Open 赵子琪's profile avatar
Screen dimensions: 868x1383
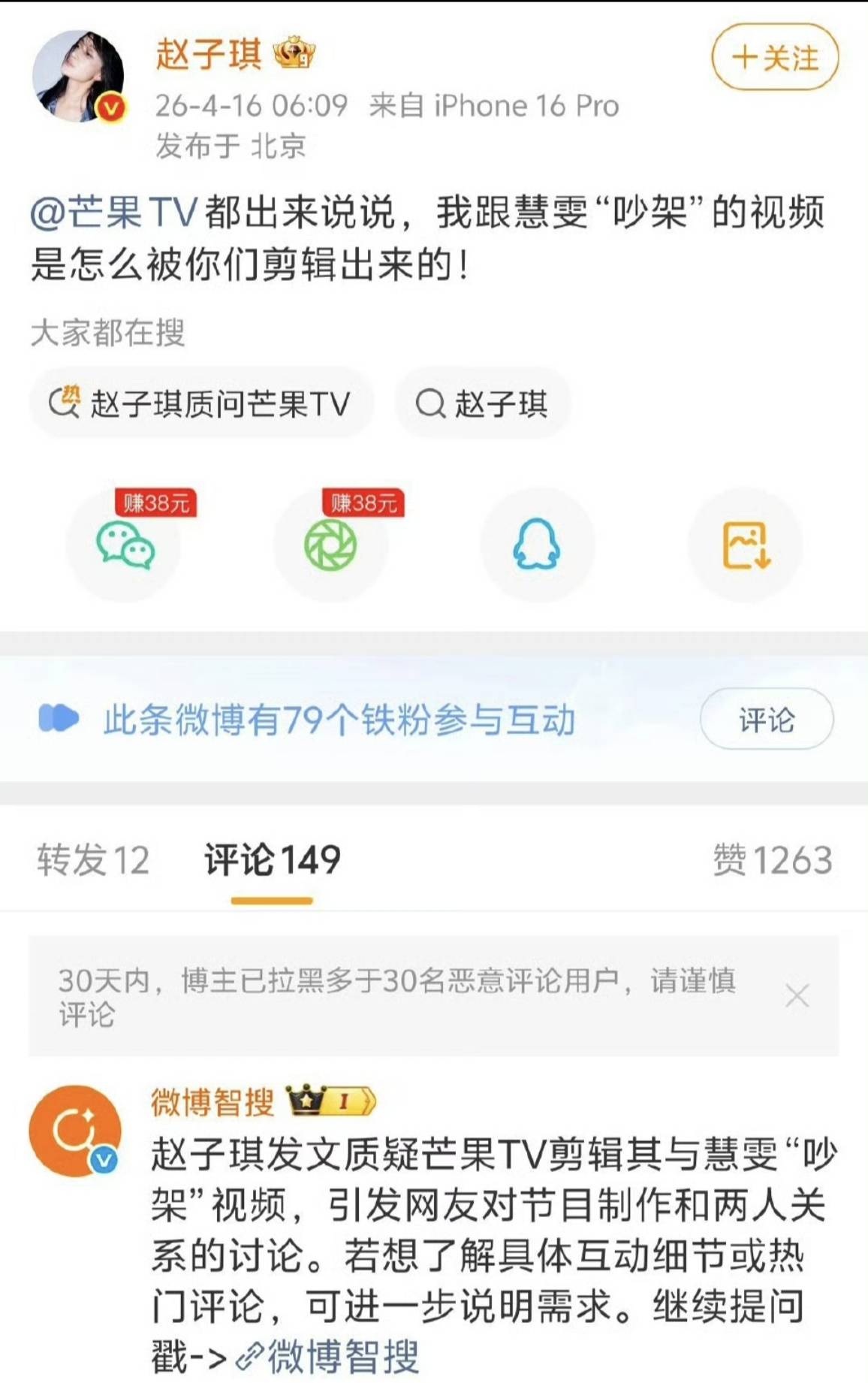(x=78, y=76)
